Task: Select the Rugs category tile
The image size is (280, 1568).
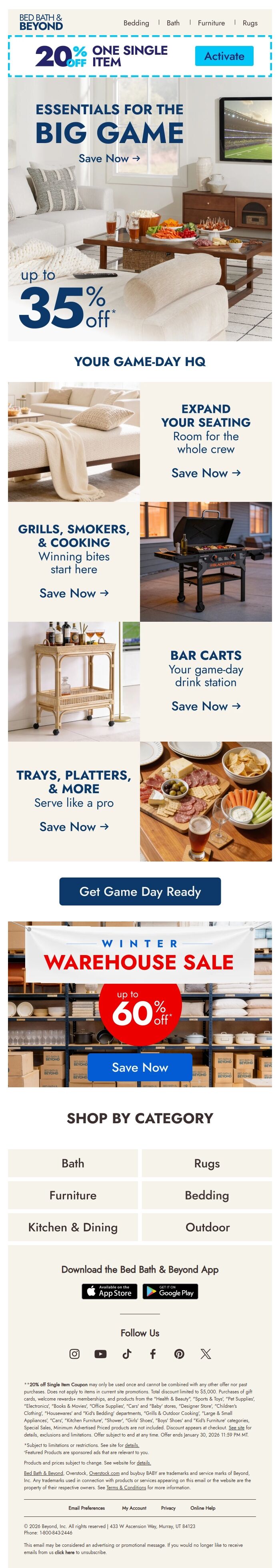Action: pyautogui.click(x=207, y=1163)
